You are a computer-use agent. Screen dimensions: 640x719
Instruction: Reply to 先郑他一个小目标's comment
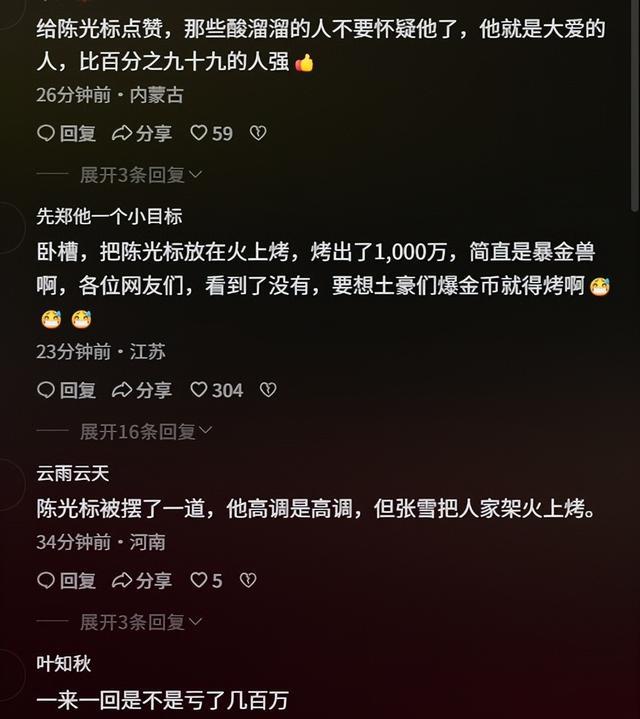66,390
